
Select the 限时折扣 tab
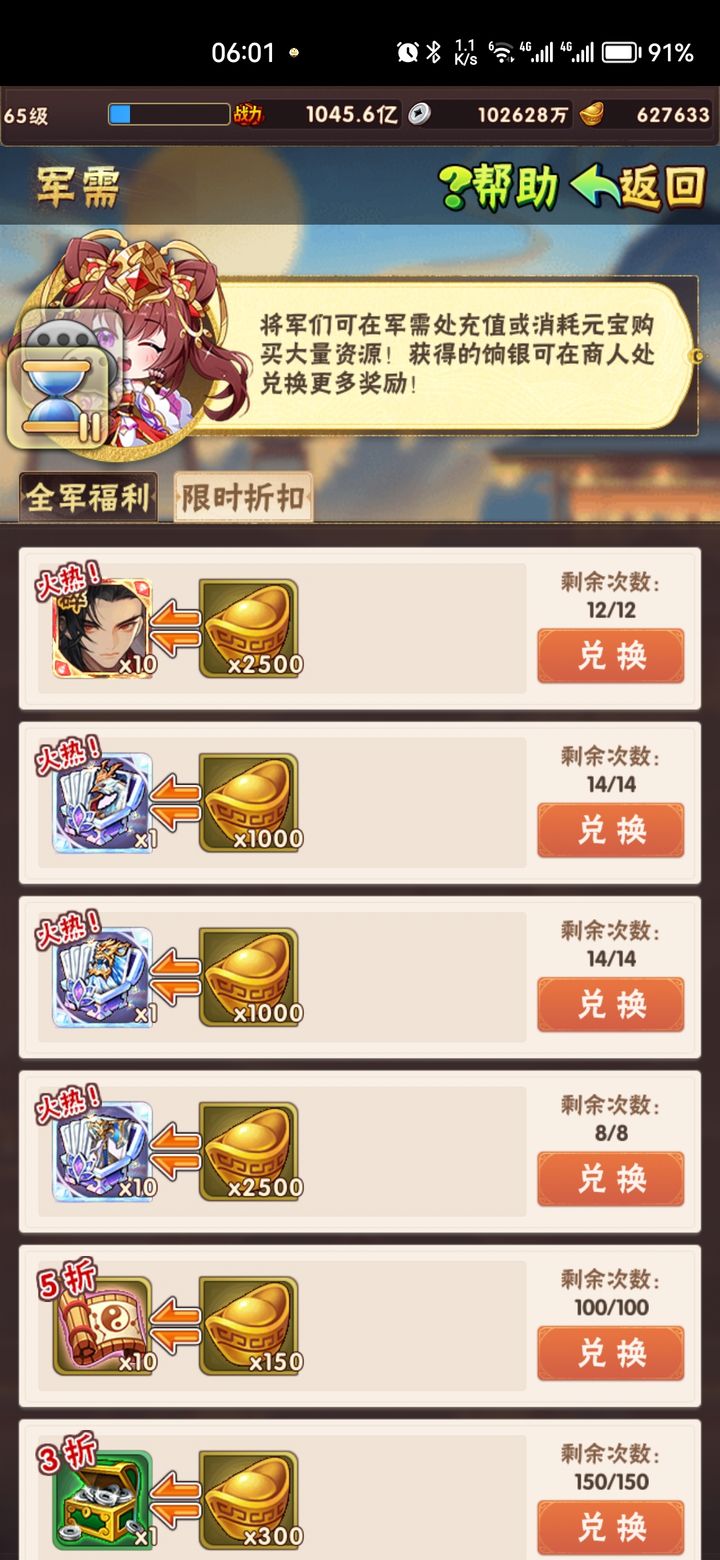[243, 497]
